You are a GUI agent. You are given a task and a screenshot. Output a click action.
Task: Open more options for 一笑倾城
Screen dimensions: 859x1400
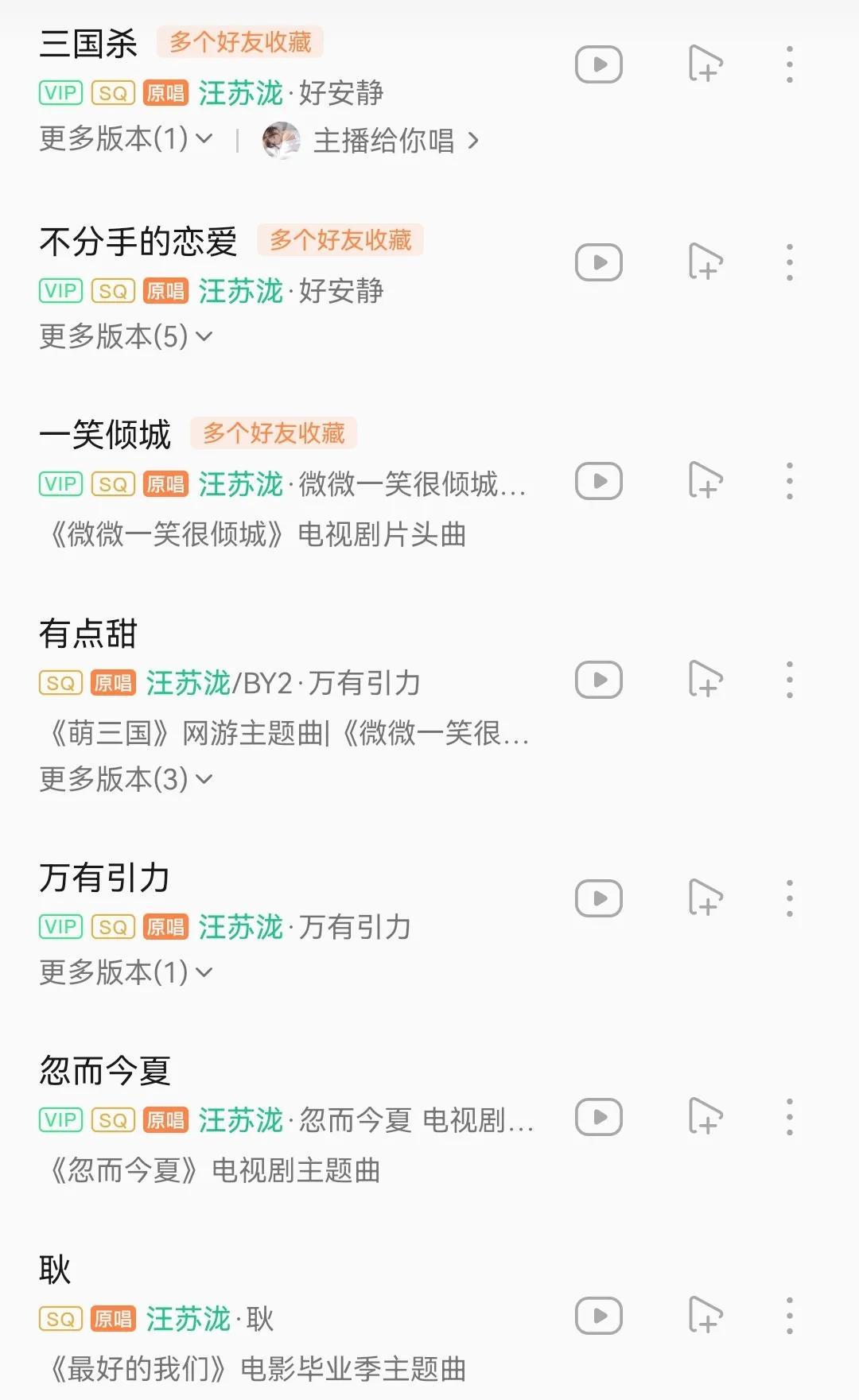tap(789, 481)
